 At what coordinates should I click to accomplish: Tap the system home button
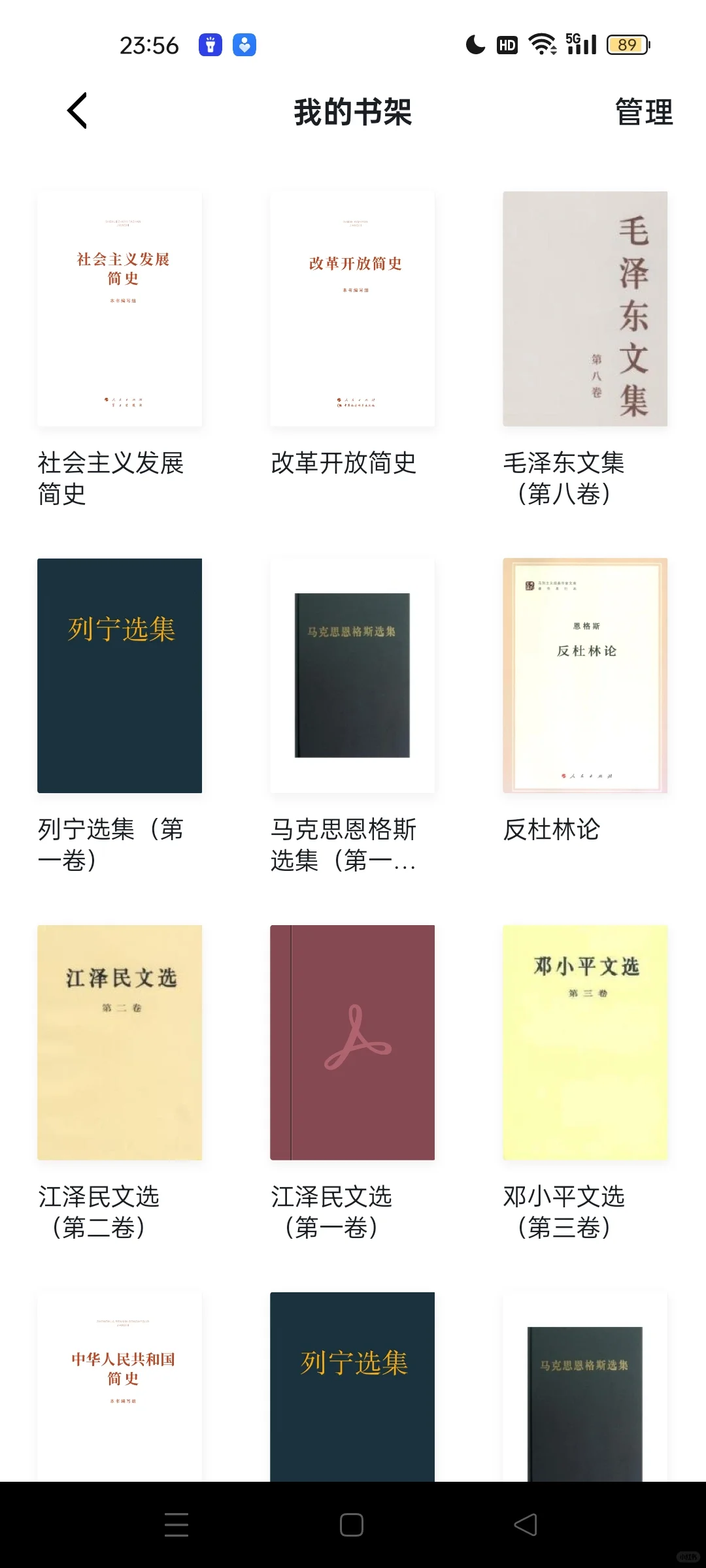[352, 1525]
